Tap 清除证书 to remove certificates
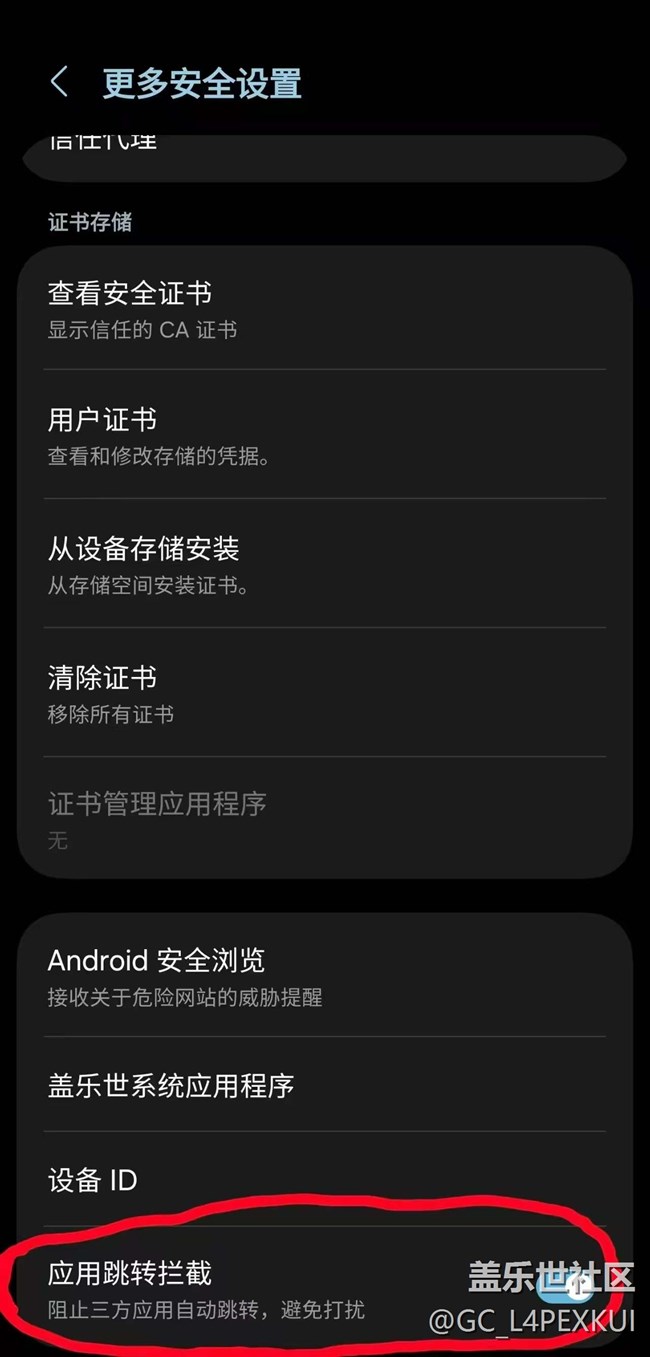This screenshot has height=1357, width=650. click(325, 693)
